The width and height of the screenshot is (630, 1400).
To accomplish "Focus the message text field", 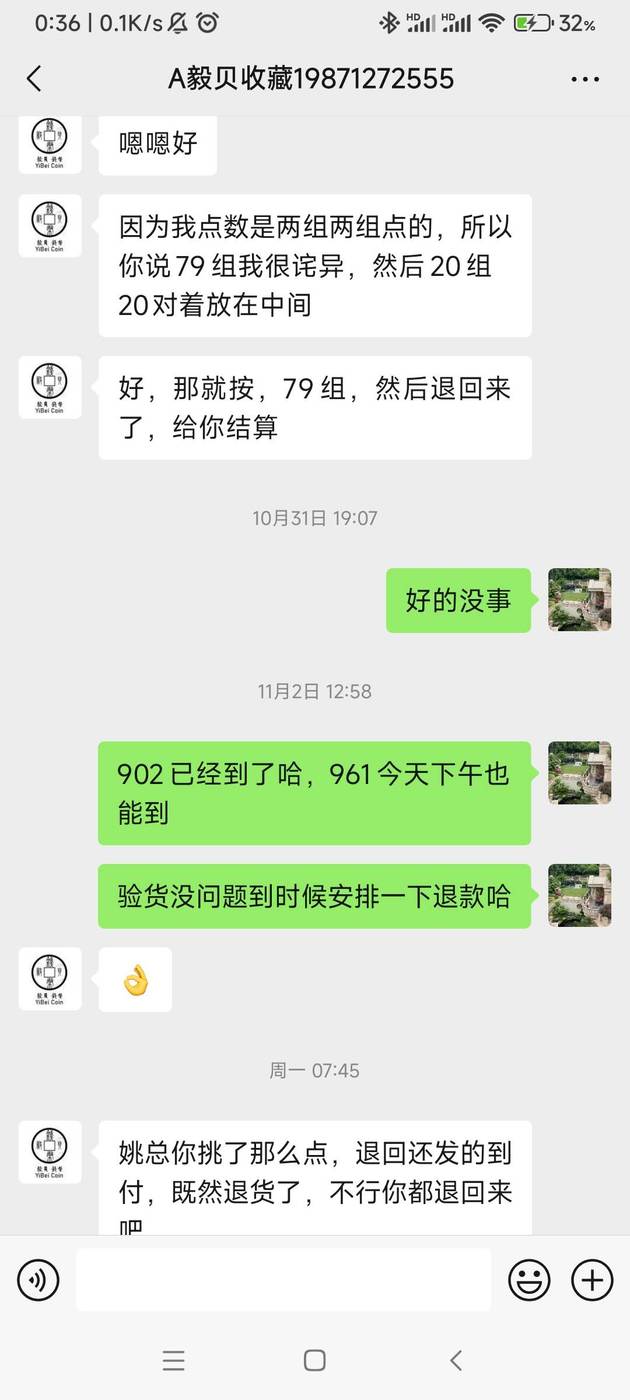I will [x=283, y=1279].
